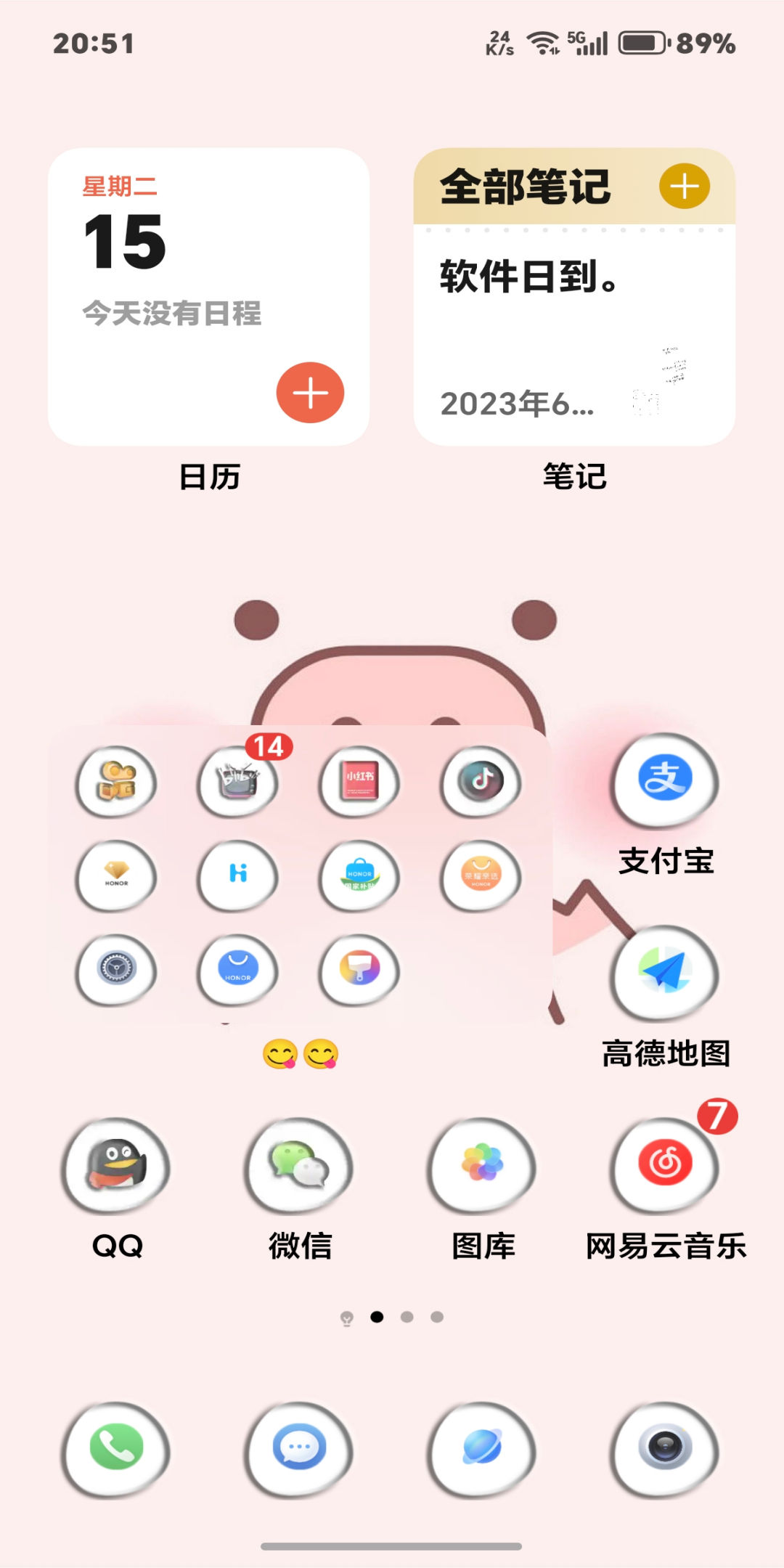Open 高德地图 app
This screenshot has height=1568, width=784.
click(x=665, y=973)
